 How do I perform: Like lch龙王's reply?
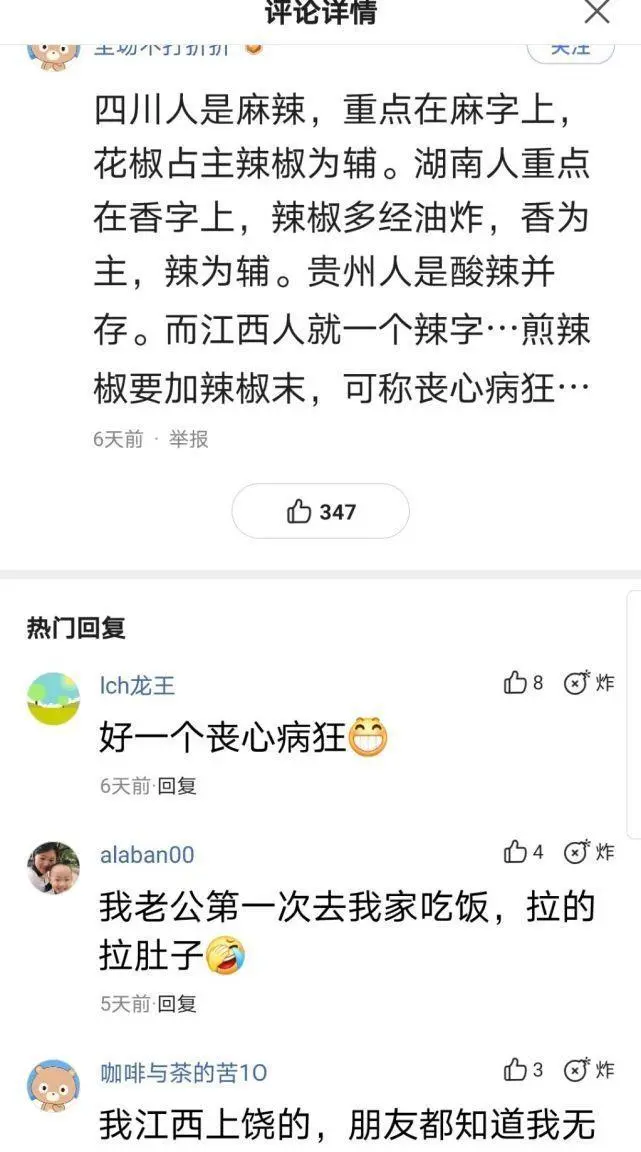(x=522, y=683)
